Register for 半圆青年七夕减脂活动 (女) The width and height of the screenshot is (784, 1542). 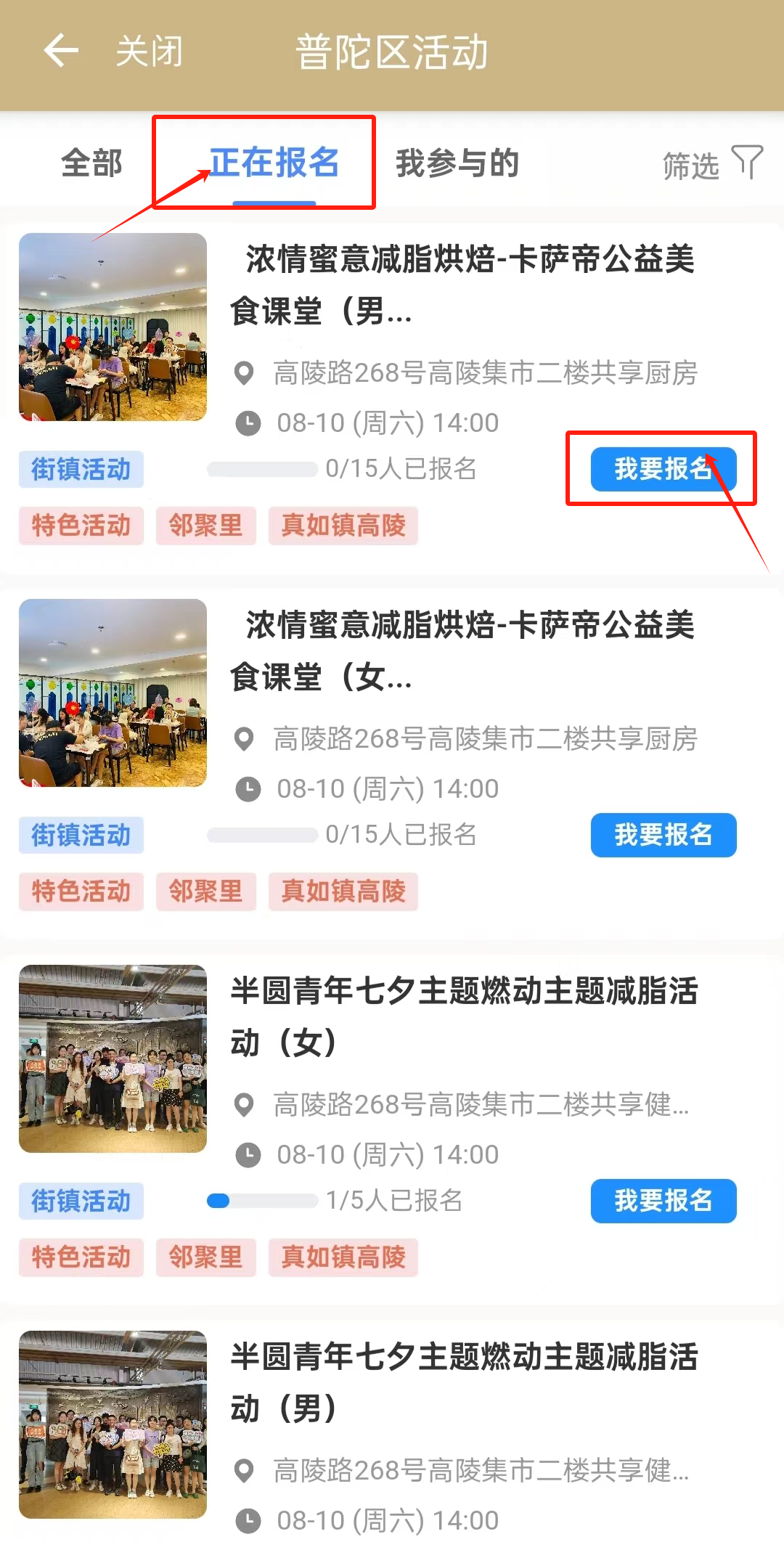click(663, 1201)
